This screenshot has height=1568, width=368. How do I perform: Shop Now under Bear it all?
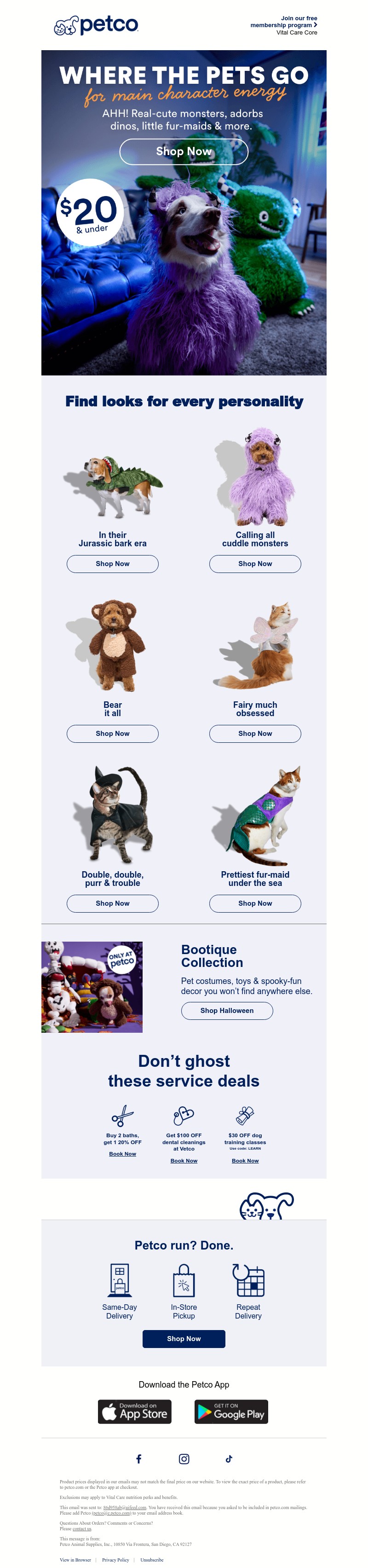(113, 734)
